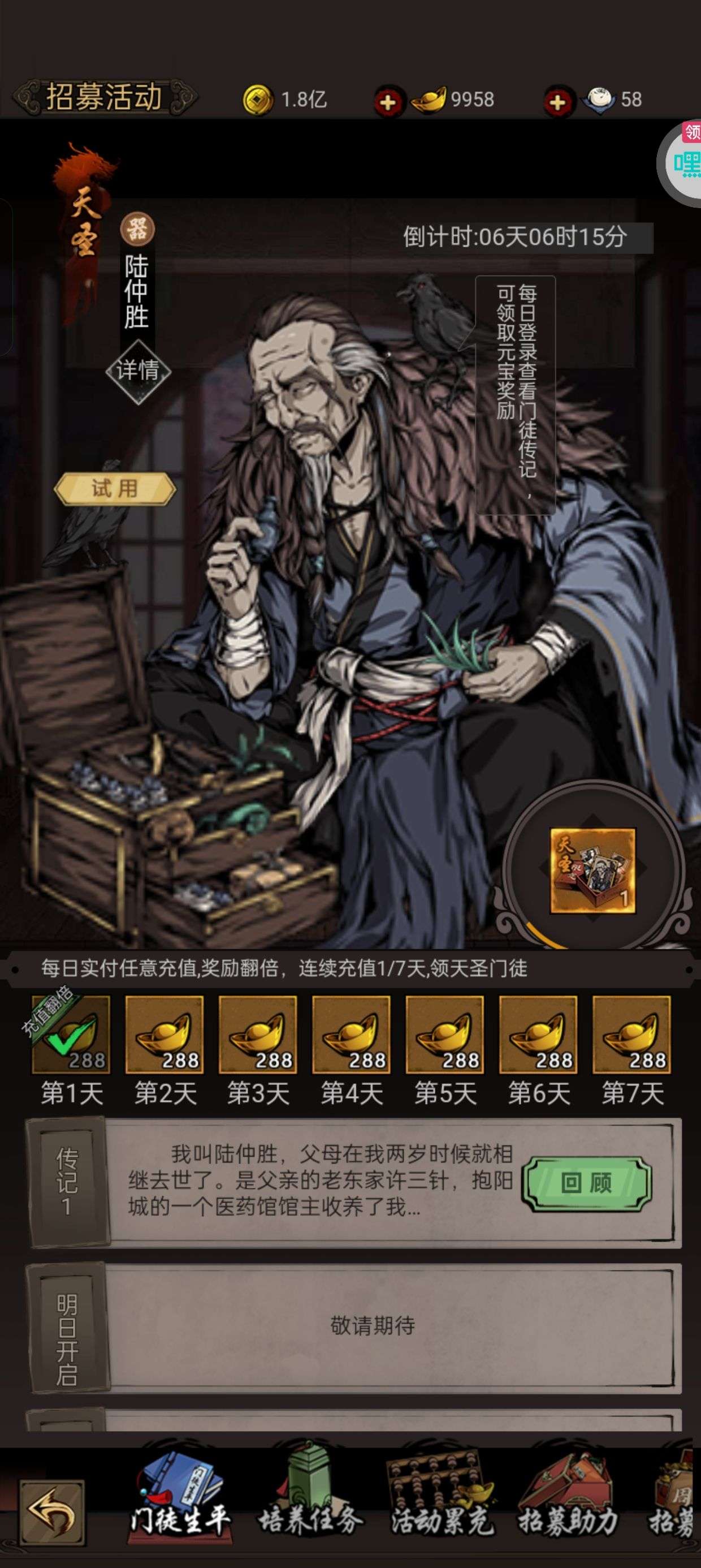Add more 元宝 with the plus icon
This screenshot has height=1568, width=701.
[388, 101]
